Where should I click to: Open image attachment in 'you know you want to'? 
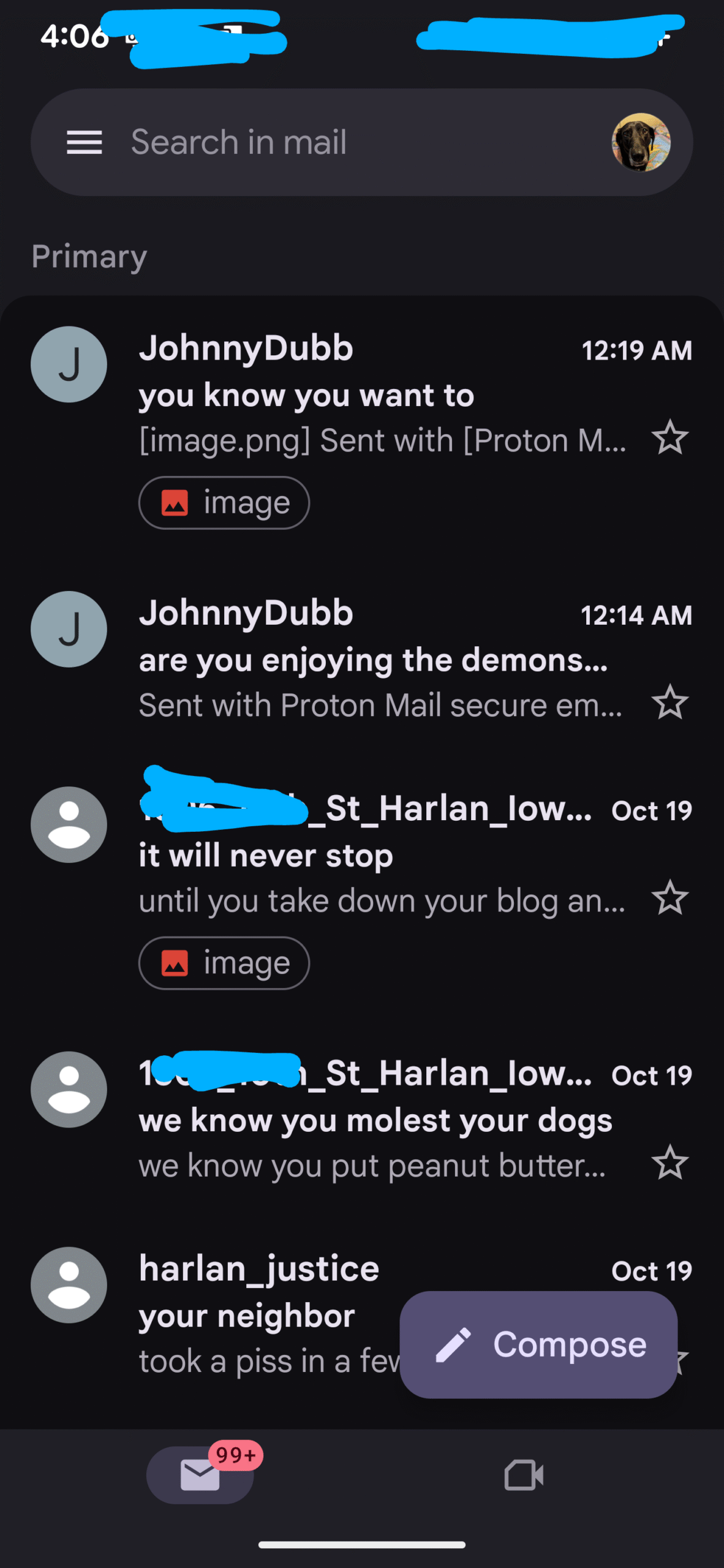[x=224, y=503]
